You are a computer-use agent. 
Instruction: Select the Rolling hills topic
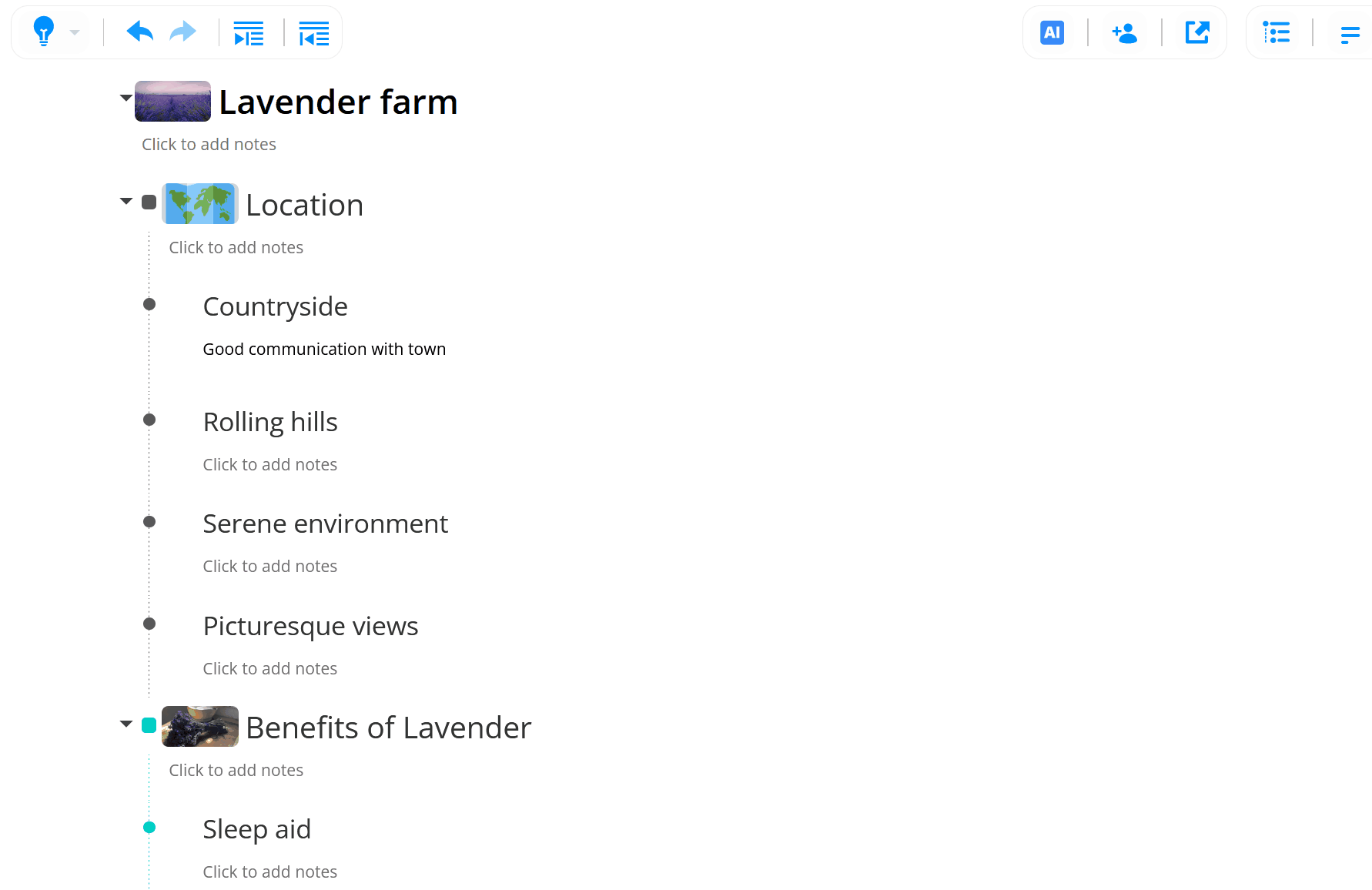[270, 422]
